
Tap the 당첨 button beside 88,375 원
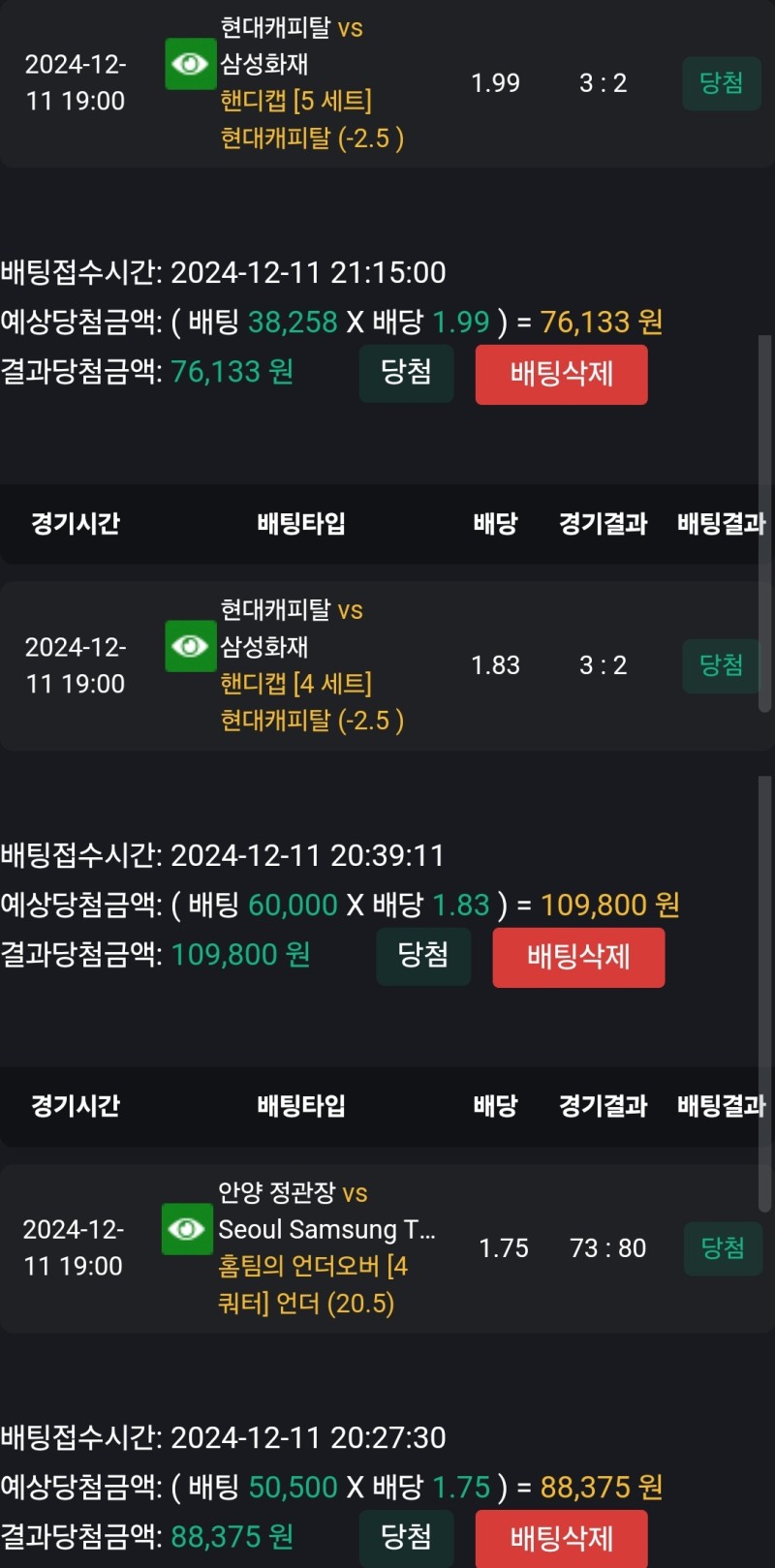coord(406,1537)
